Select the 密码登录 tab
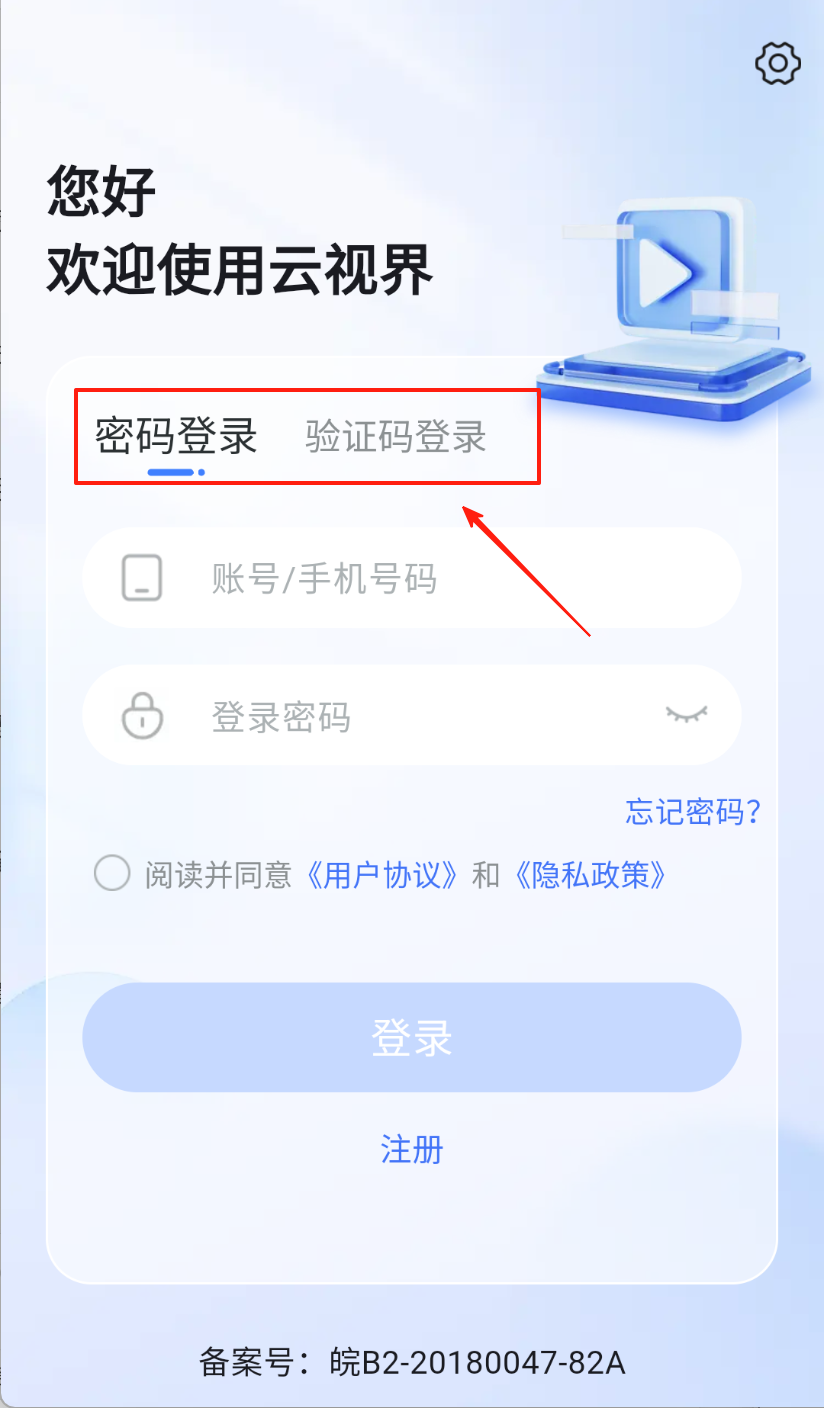This screenshot has height=1408, width=824. [x=176, y=437]
